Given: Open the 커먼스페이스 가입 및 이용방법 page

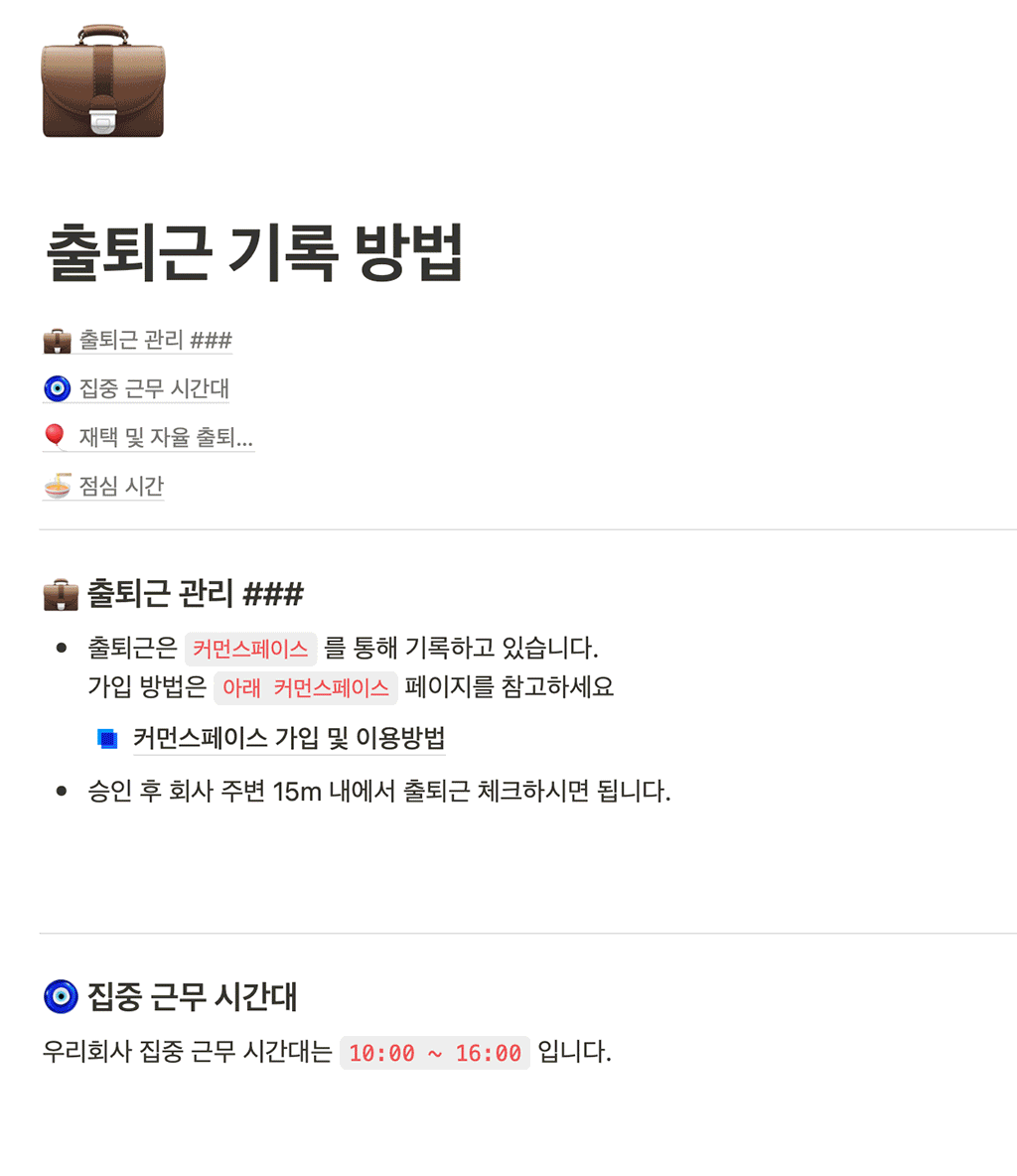Looking at the screenshot, I should [x=288, y=738].
